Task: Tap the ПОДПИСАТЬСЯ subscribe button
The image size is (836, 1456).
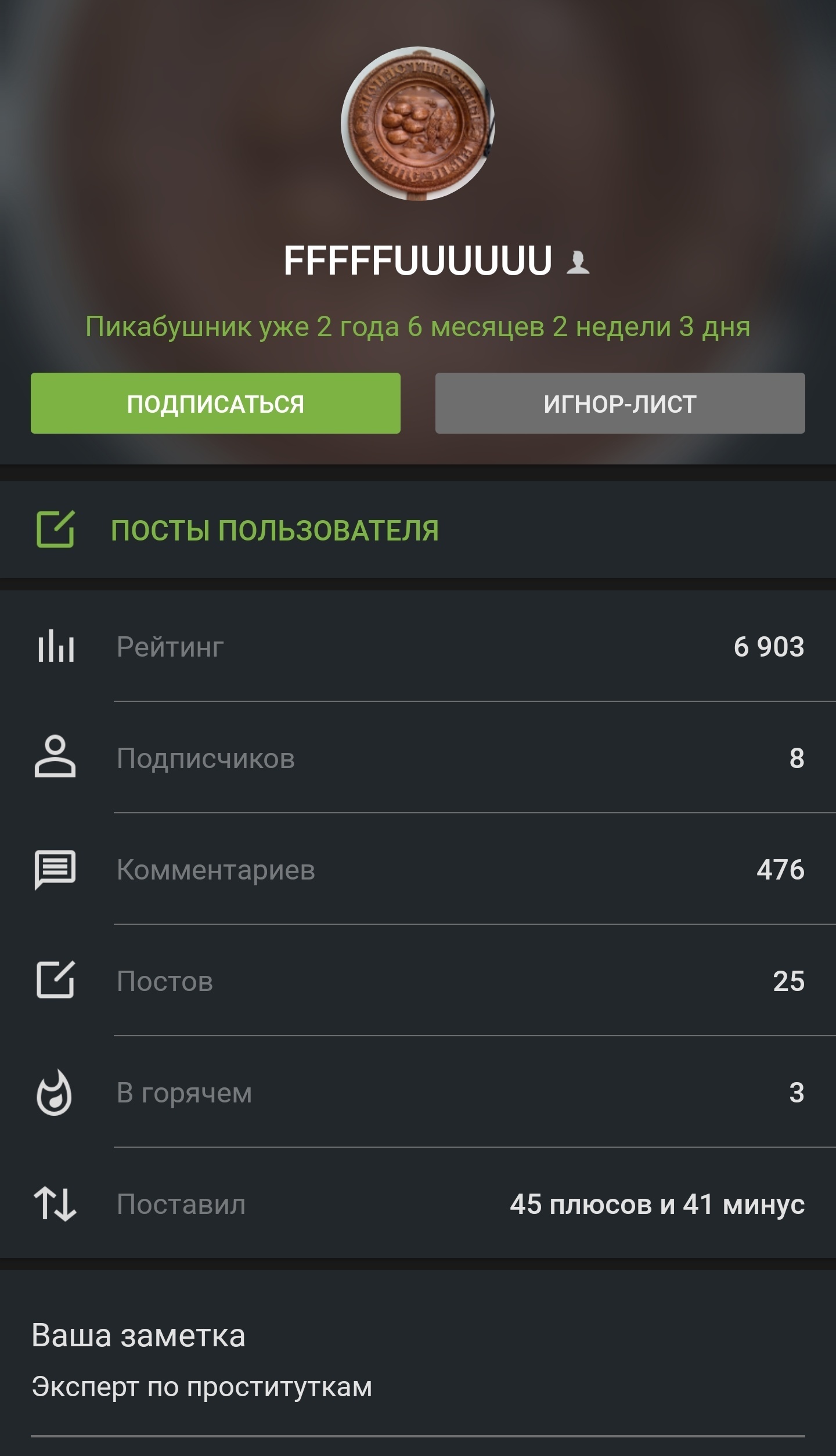Action: (x=215, y=403)
